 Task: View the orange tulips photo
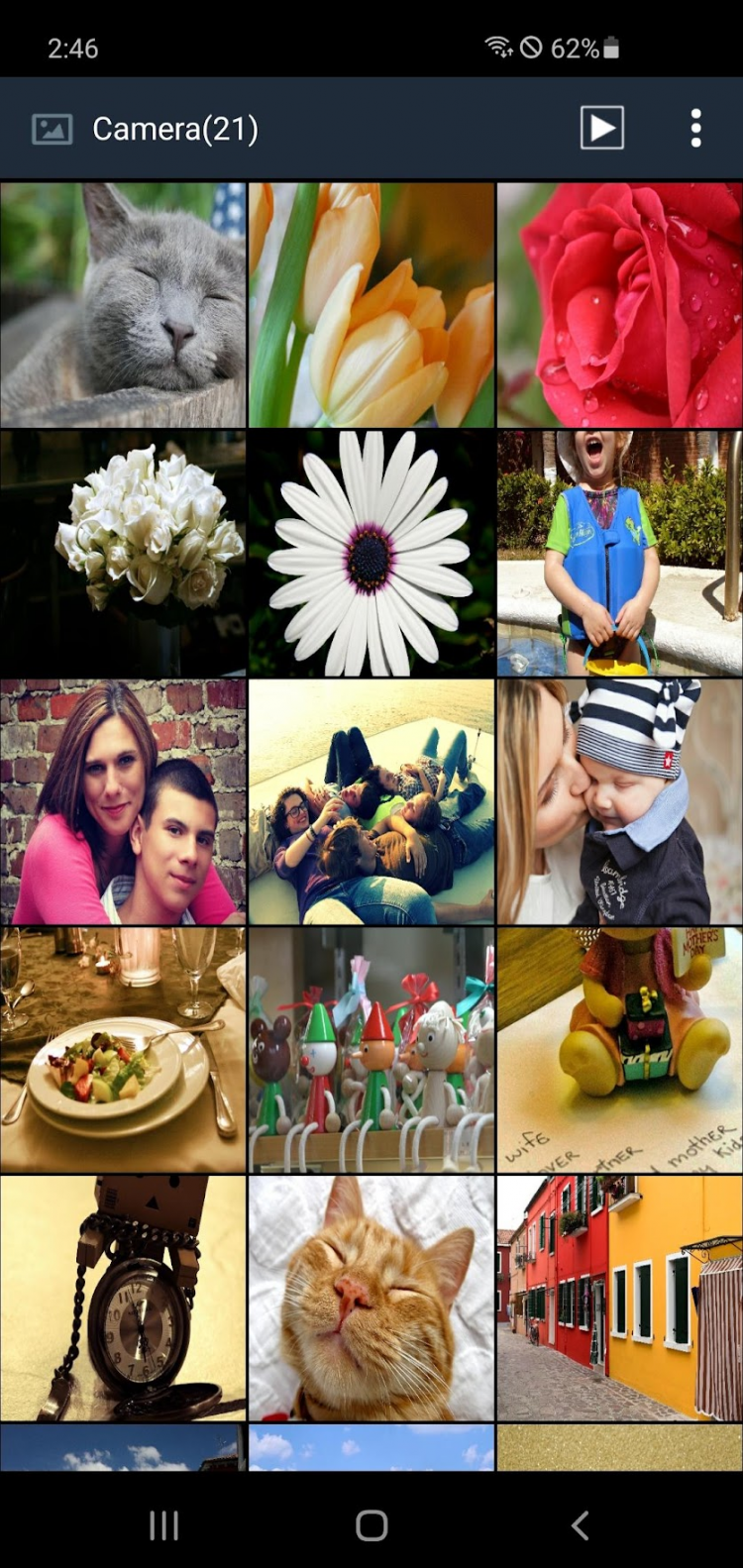pos(371,304)
